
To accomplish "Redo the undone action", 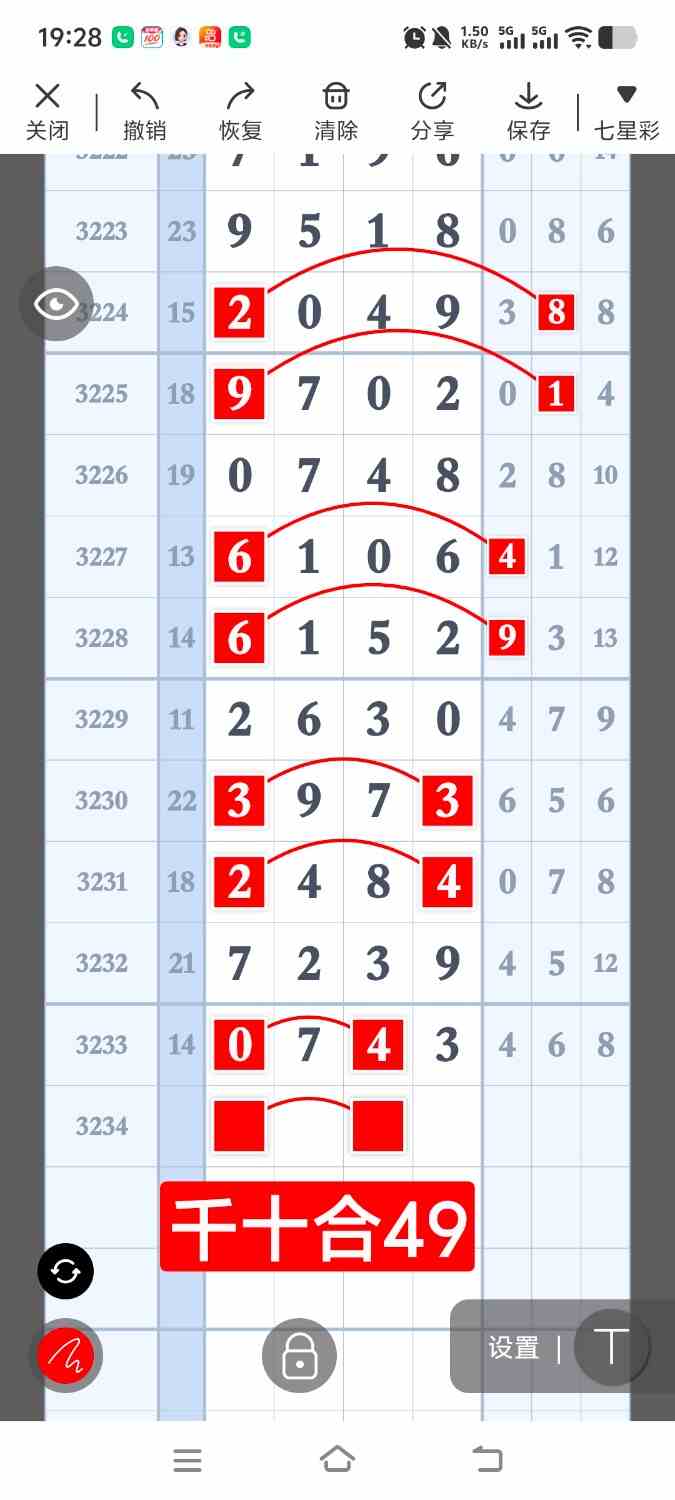I will coord(240,111).
